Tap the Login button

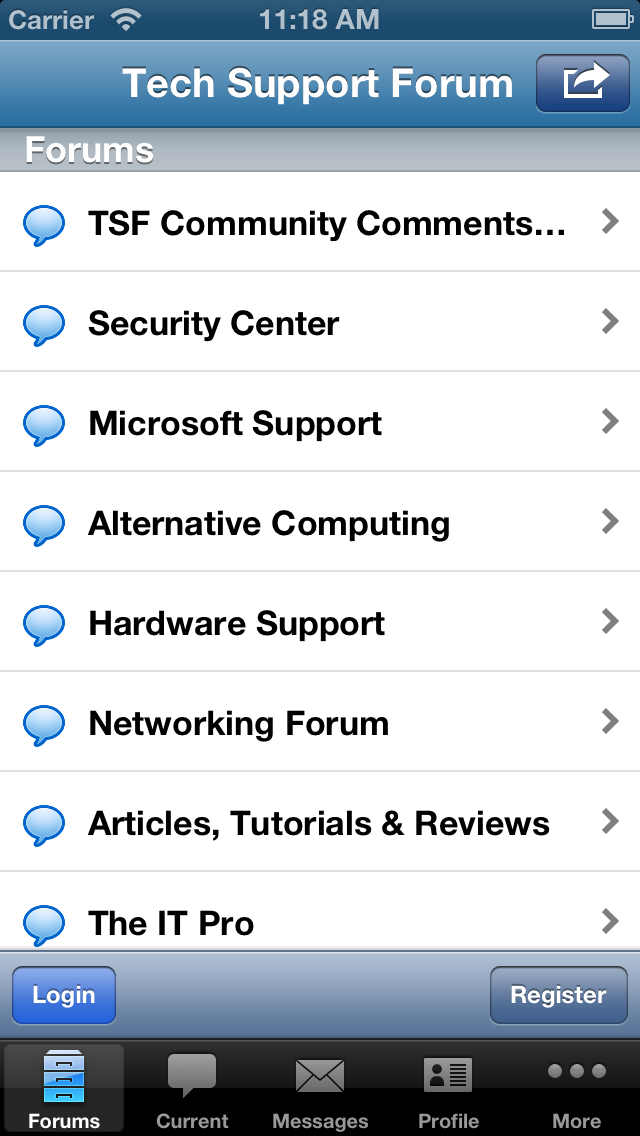coord(64,995)
